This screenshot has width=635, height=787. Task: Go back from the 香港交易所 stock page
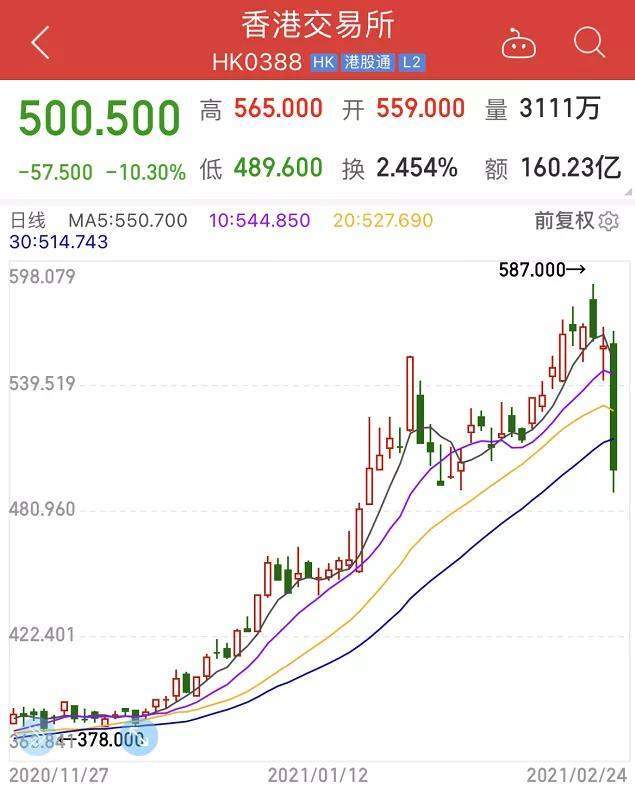[x=40, y=42]
